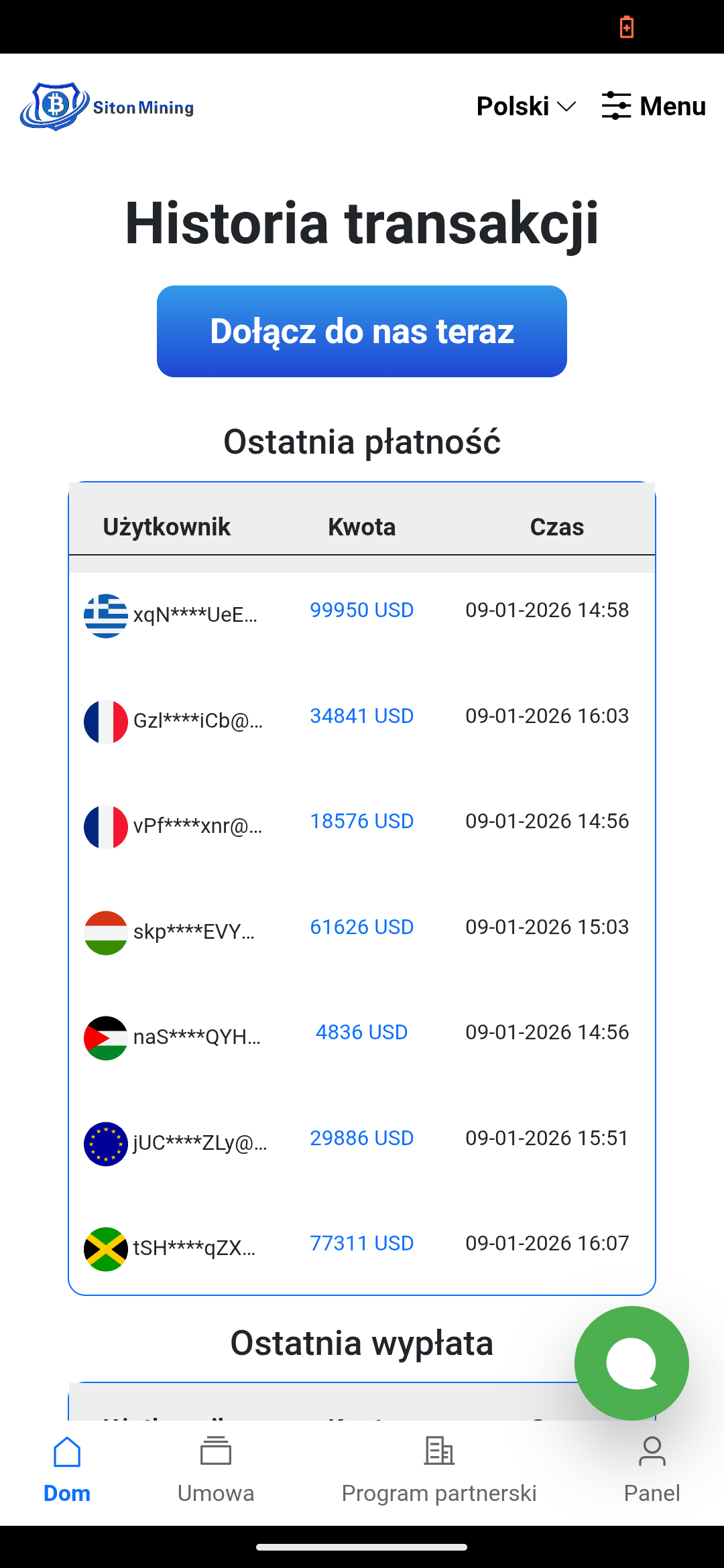
Task: Switch to the Dom tab
Action: [x=67, y=1470]
